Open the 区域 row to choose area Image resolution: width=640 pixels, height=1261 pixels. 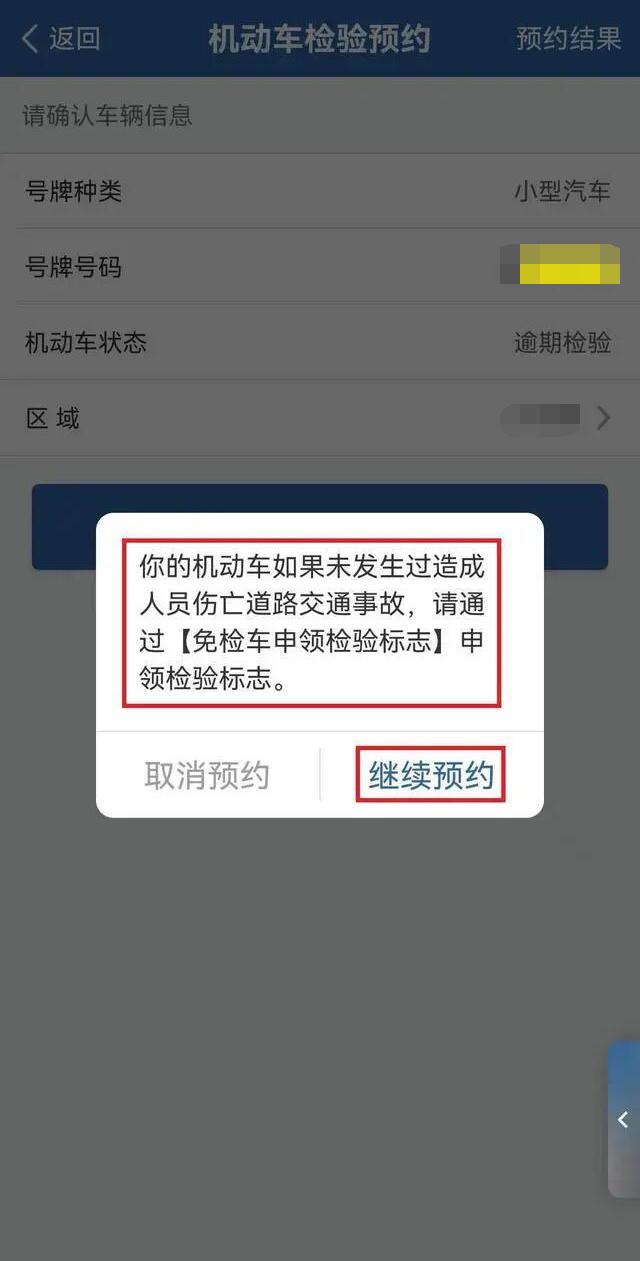[320, 418]
